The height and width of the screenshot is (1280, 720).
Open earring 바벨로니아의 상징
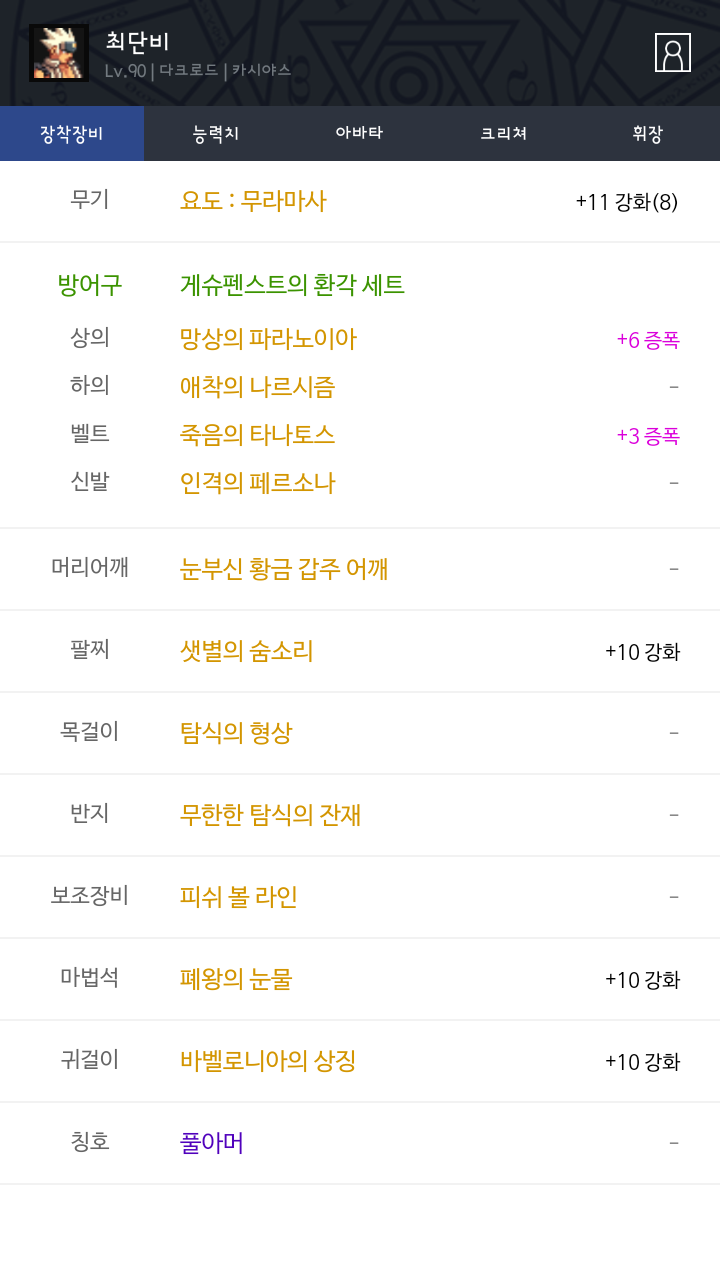pos(268,1061)
